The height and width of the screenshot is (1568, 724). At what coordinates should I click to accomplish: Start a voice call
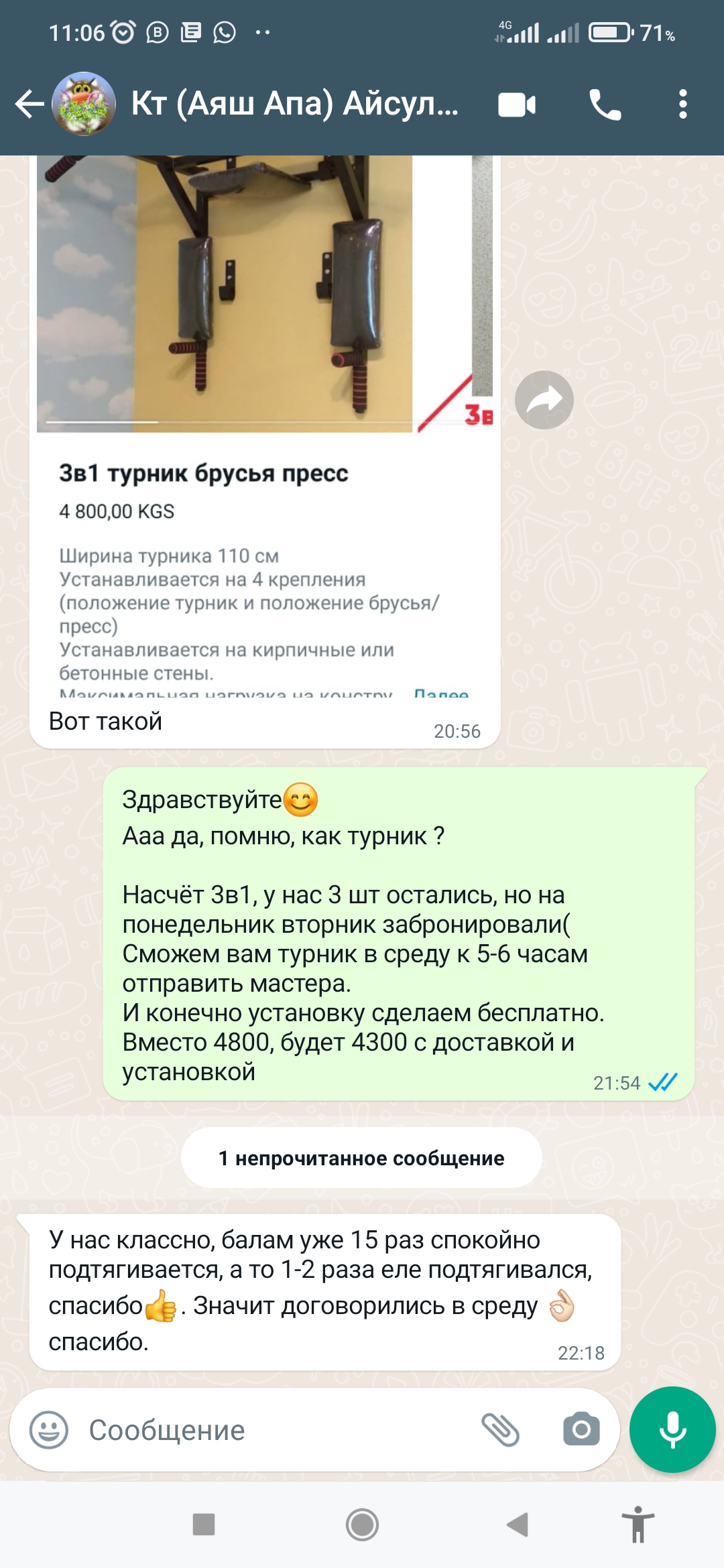[x=605, y=105]
